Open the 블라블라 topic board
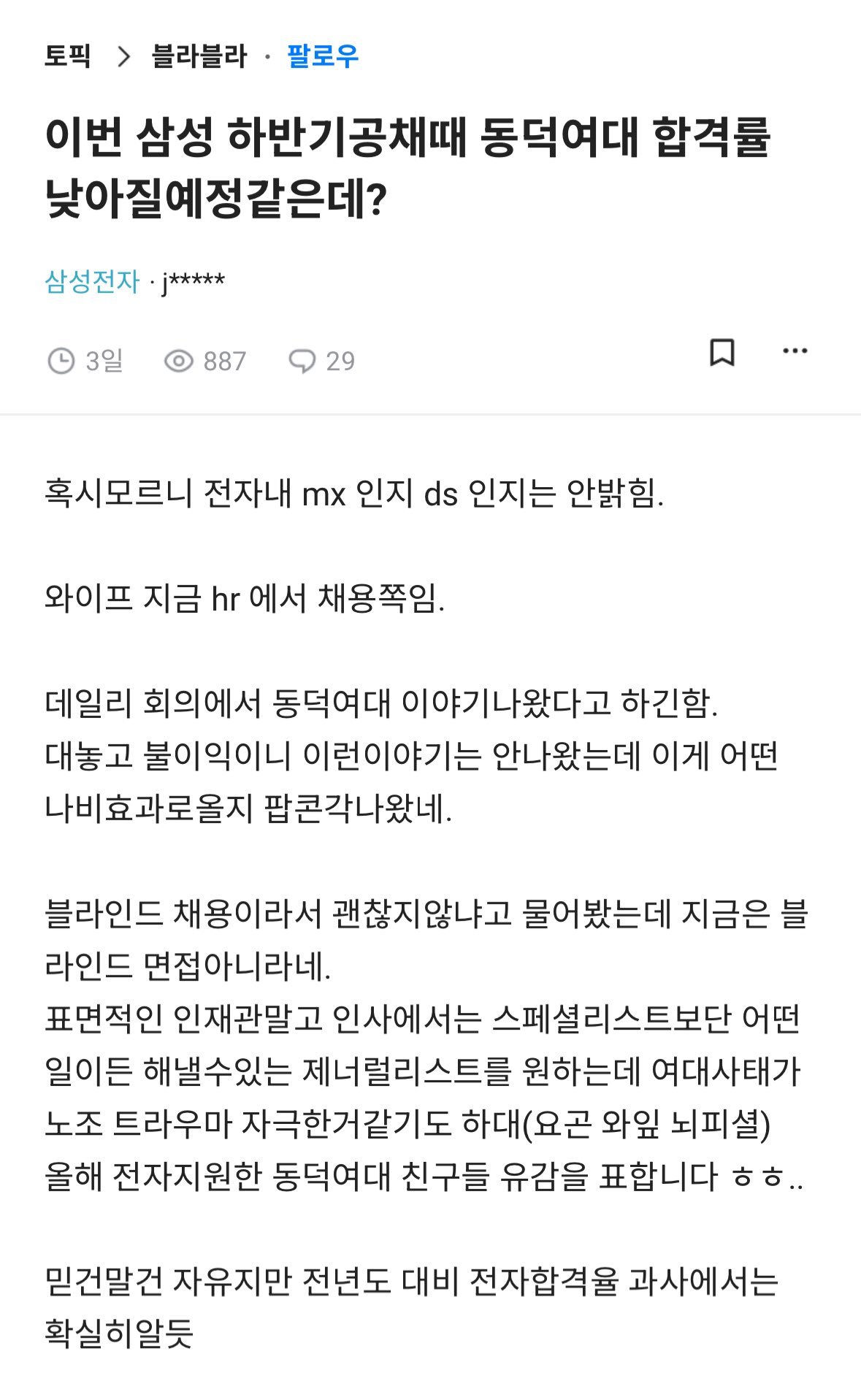Screen dimensions: 861x1400 pyautogui.click(x=199, y=56)
